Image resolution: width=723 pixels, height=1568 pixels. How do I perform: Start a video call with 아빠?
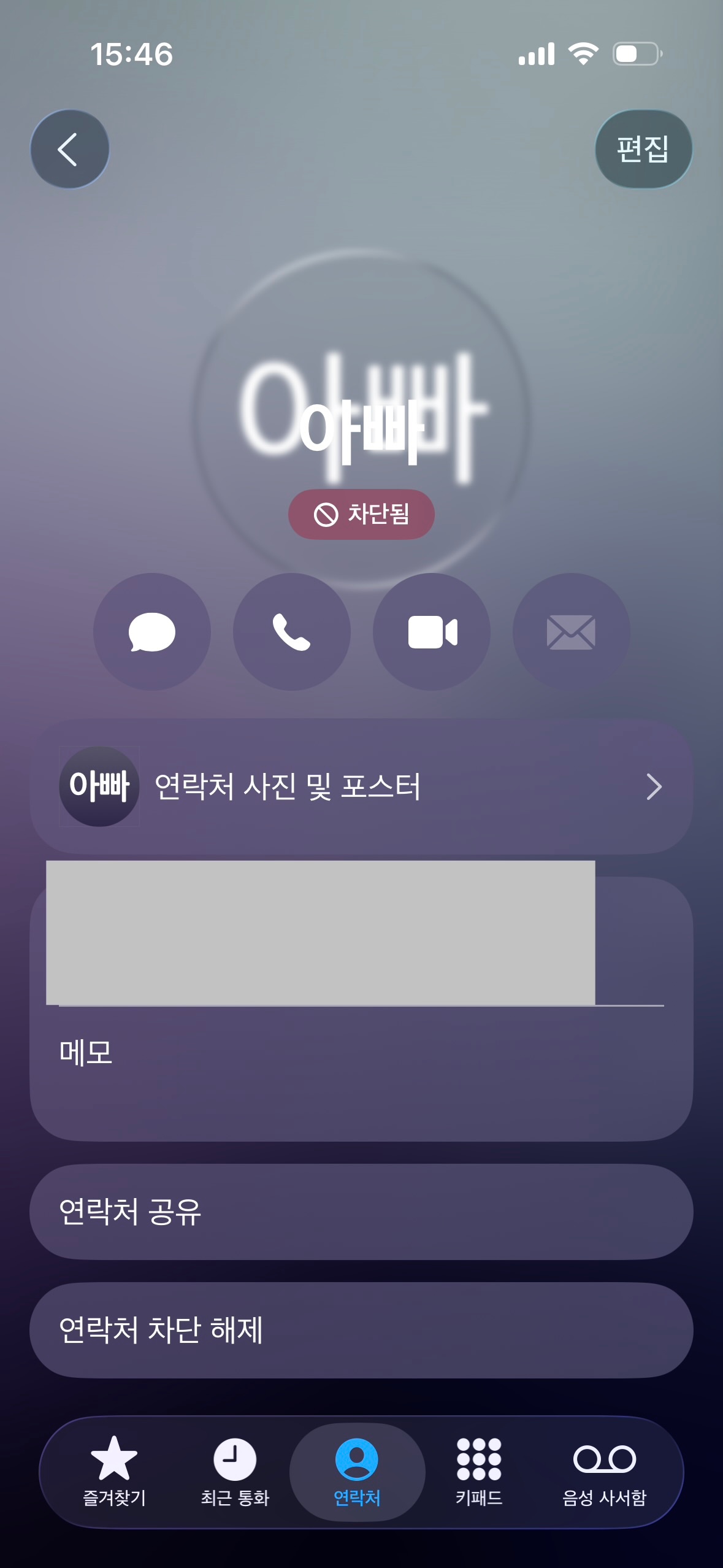pos(432,632)
